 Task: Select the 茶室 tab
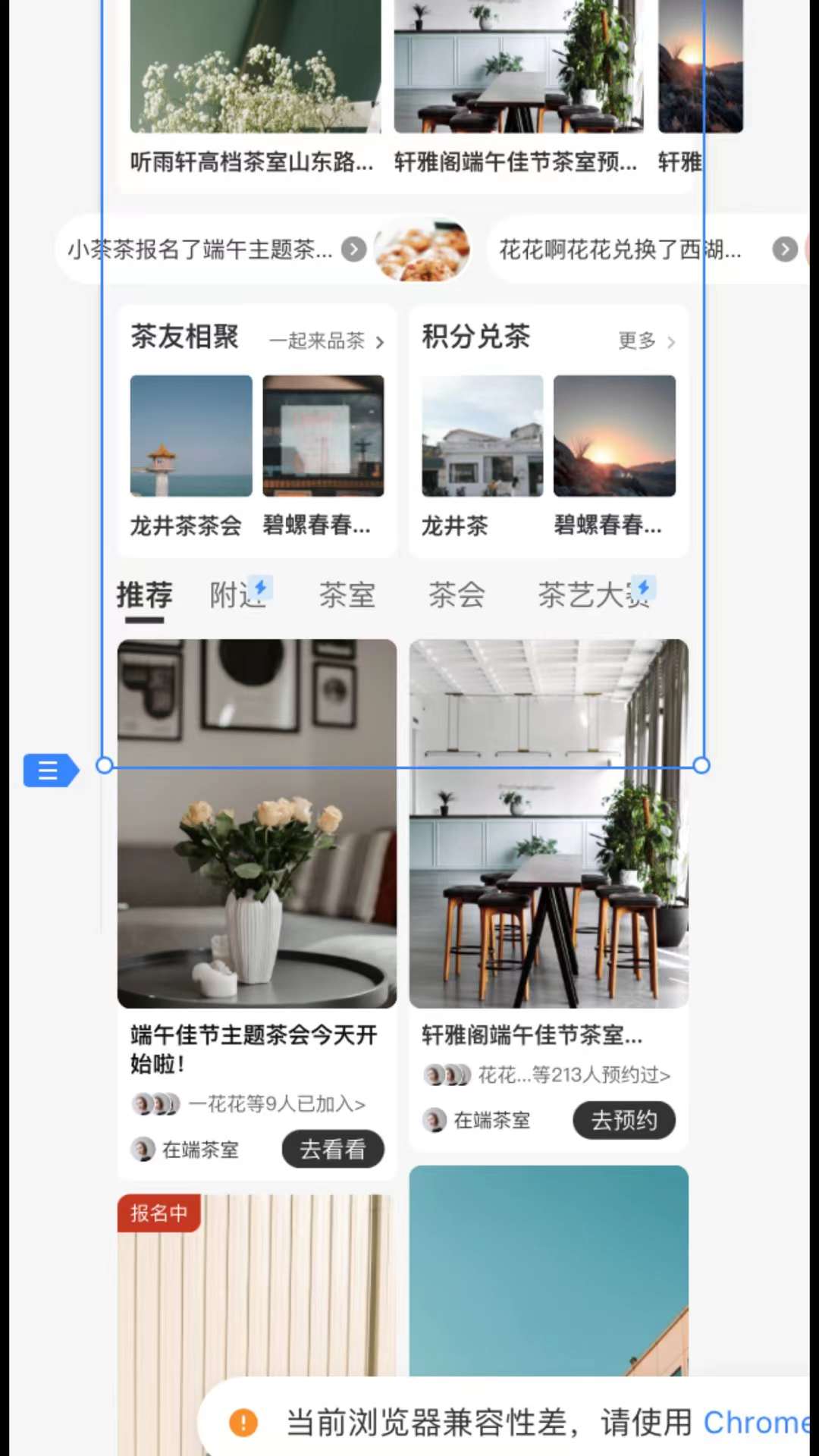[347, 596]
